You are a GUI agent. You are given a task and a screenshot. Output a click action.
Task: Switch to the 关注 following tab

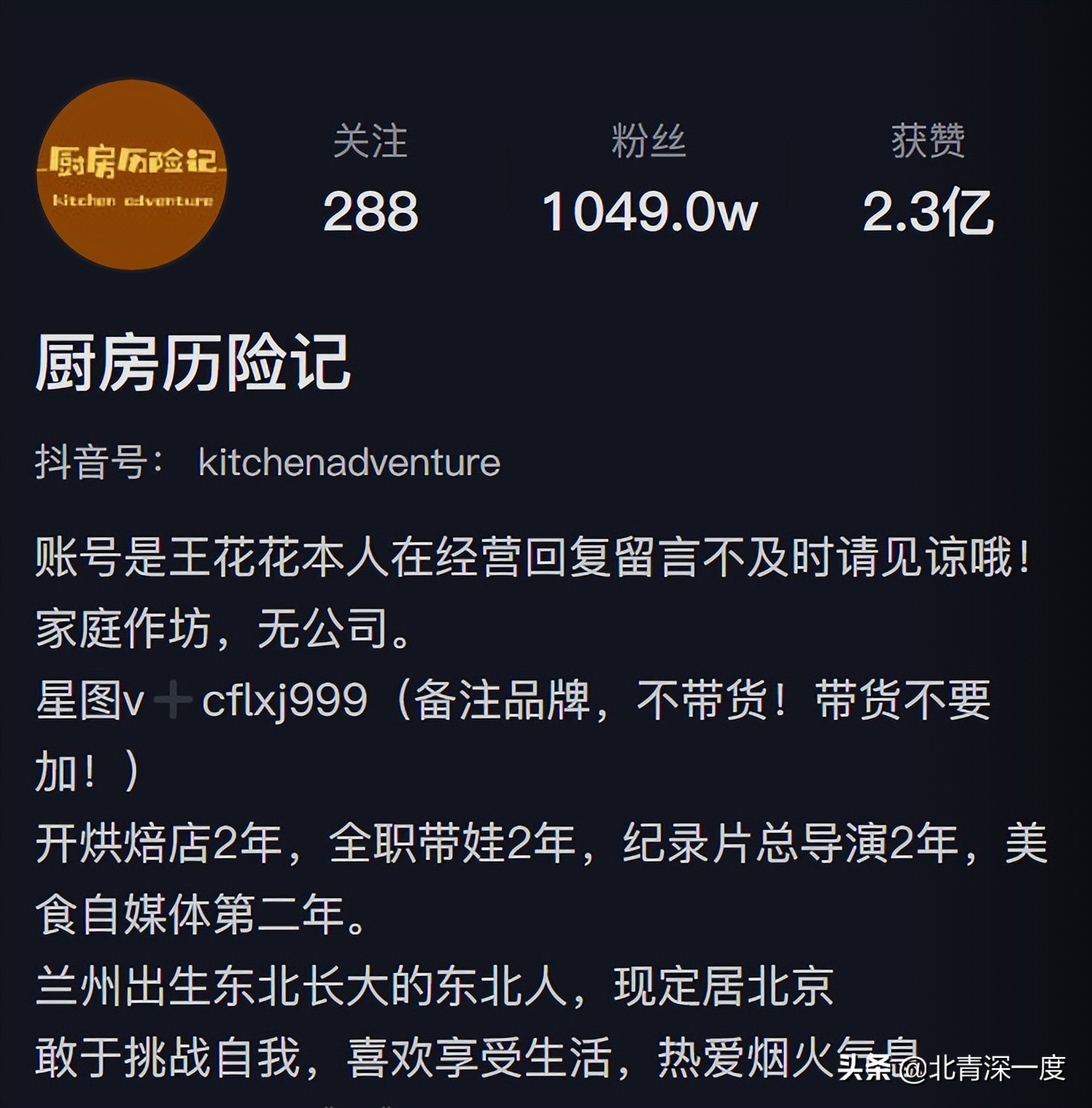(x=371, y=175)
